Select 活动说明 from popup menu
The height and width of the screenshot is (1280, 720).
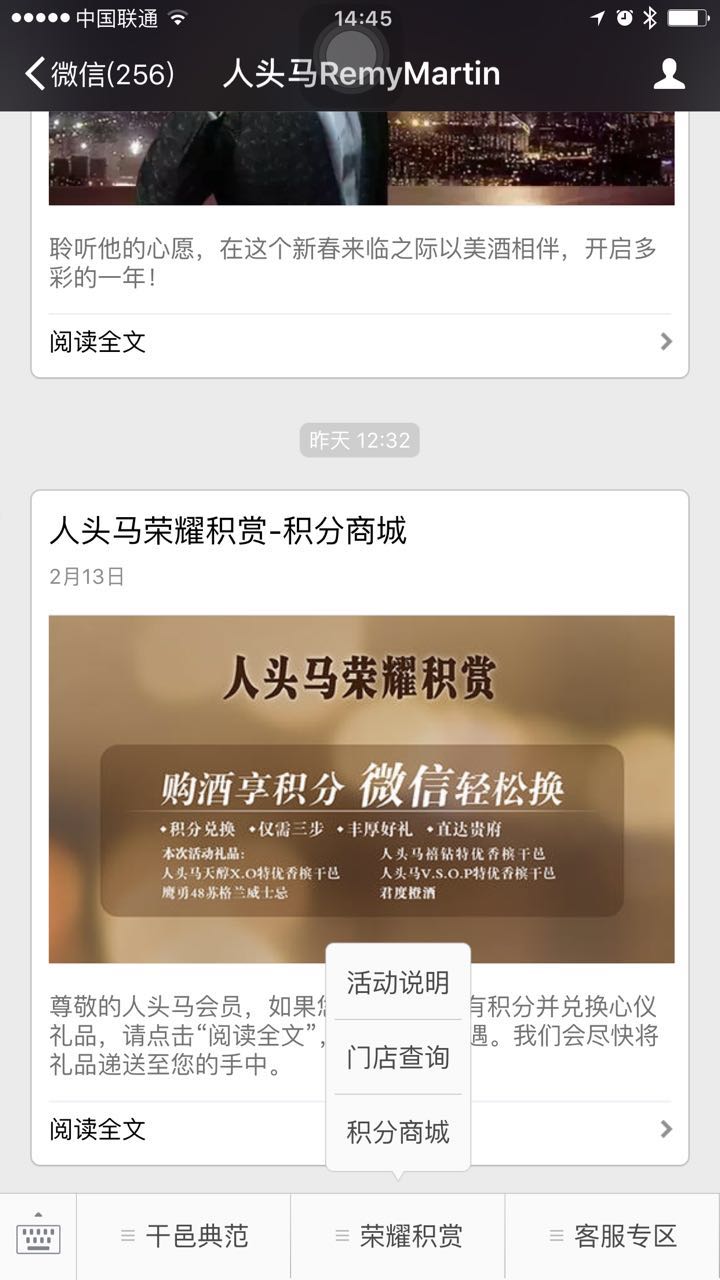398,982
